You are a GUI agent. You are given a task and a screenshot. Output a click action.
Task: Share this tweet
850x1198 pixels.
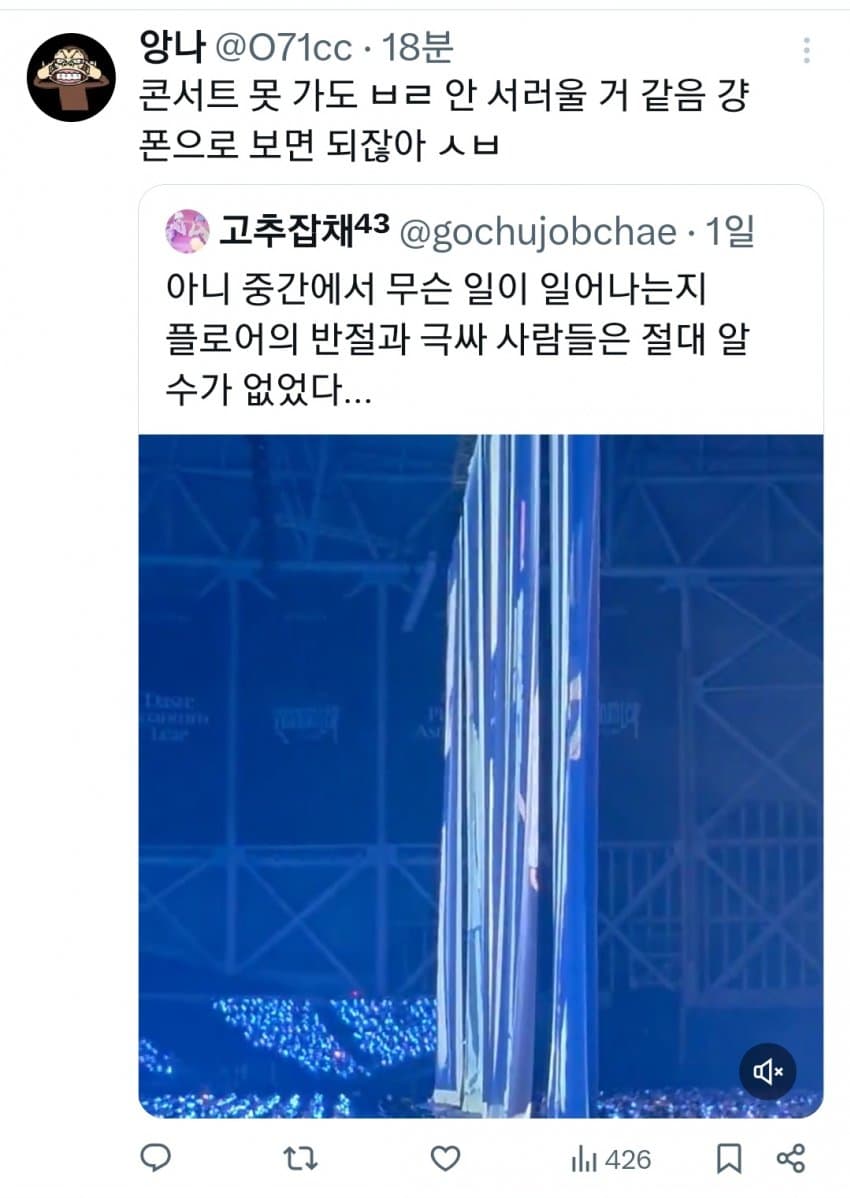(790, 1159)
